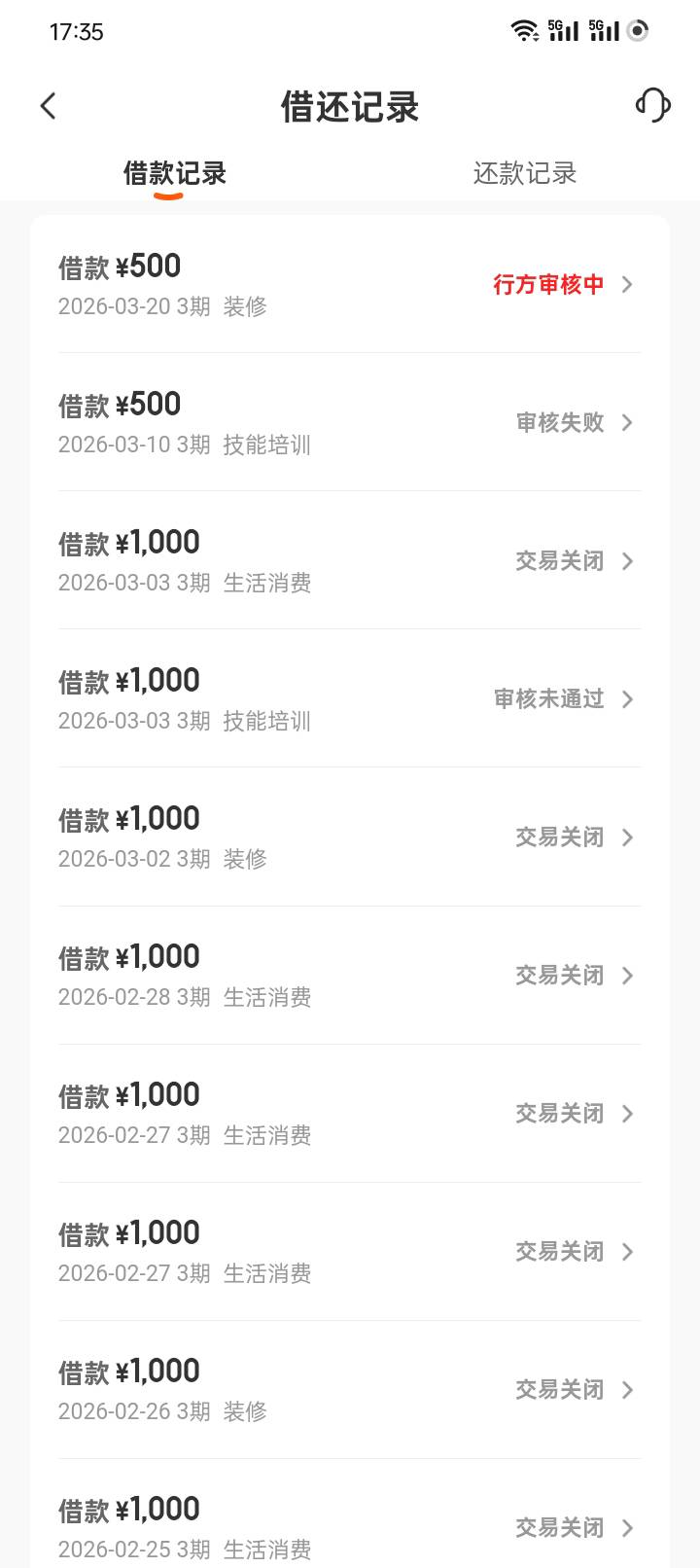The width and height of the screenshot is (700, 1568).
Task: Go back from 借还记录 page
Action: (49, 106)
